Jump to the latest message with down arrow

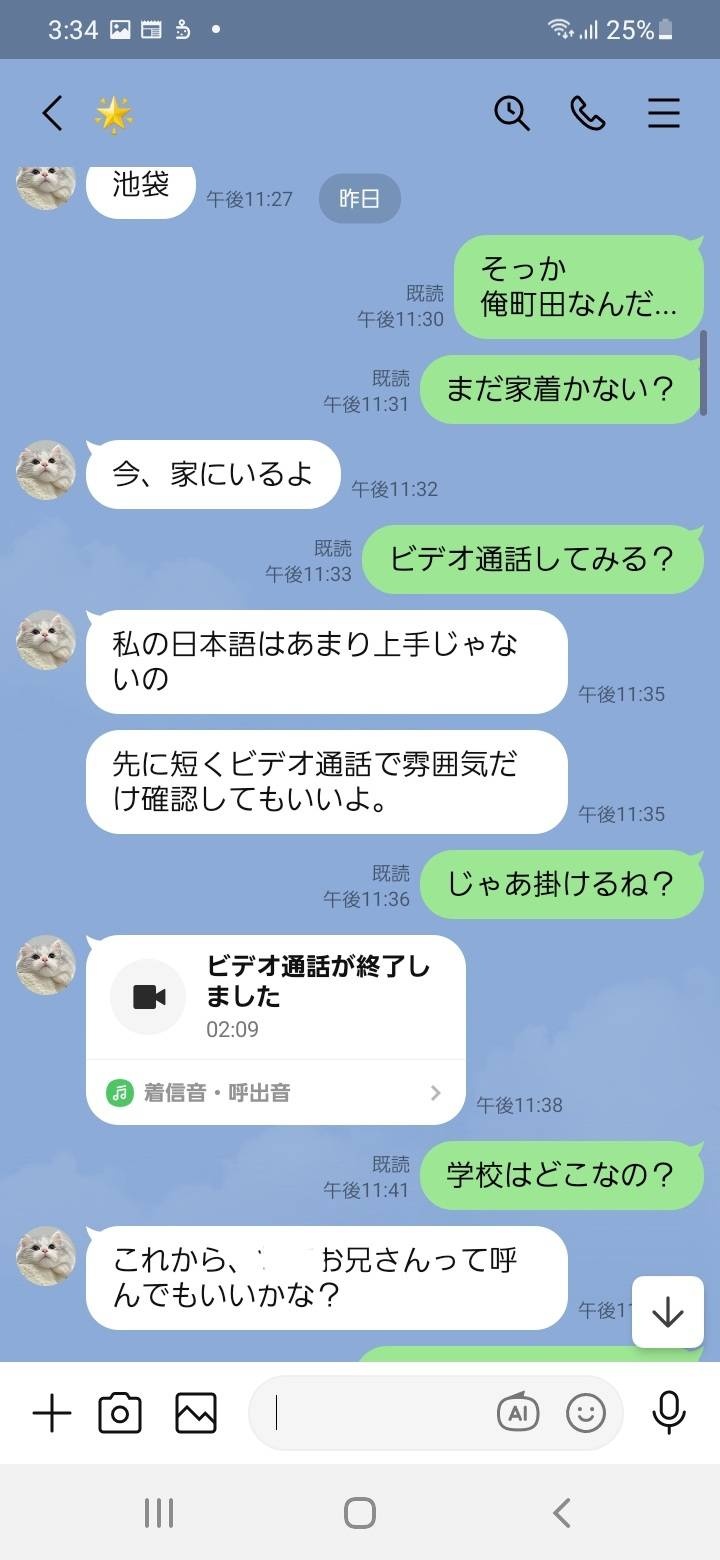tap(667, 1312)
